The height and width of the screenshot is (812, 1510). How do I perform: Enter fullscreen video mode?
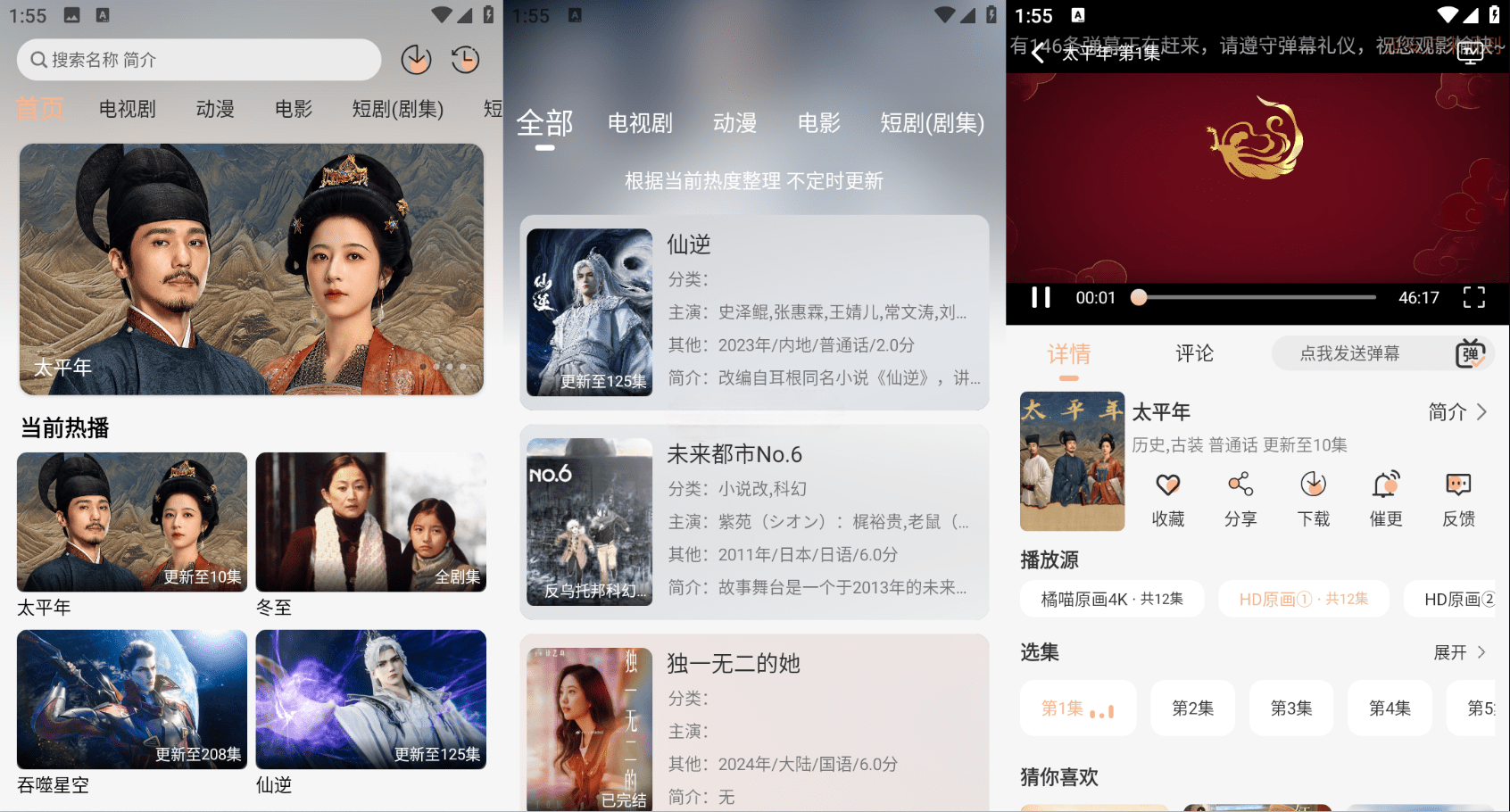tap(1473, 297)
